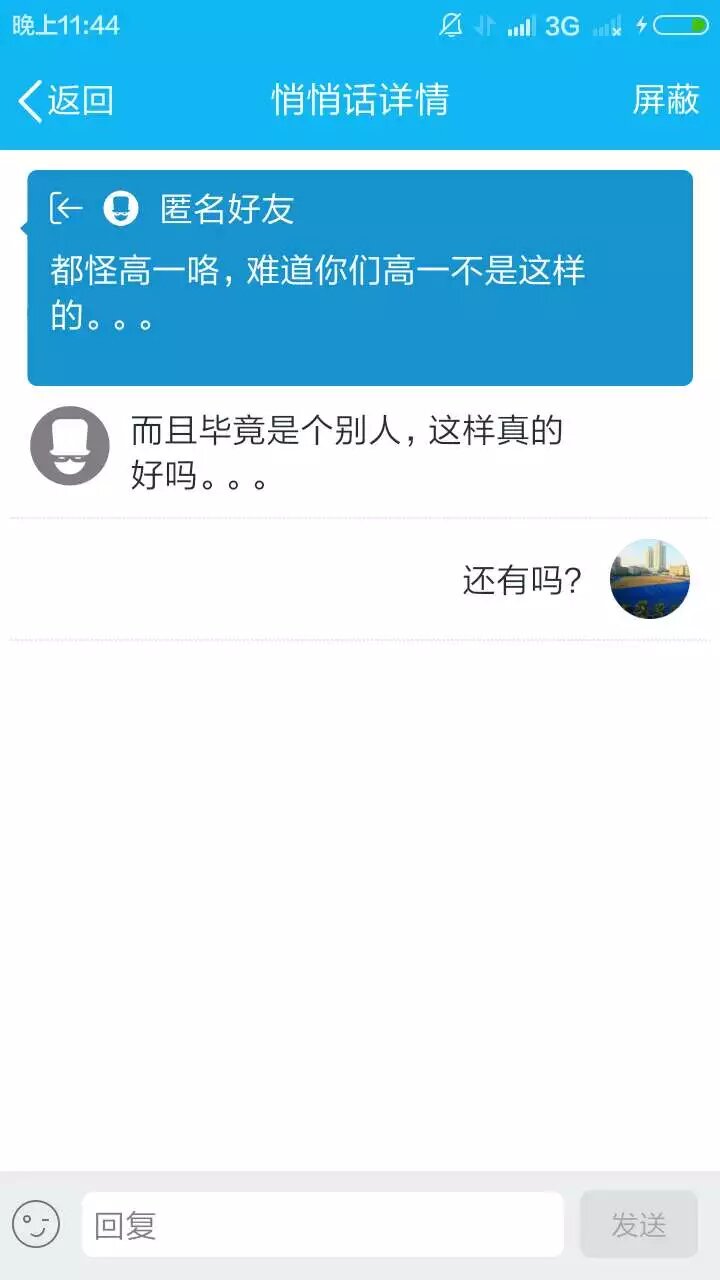Focus the 回复 reply field
This screenshot has height=1280, width=720.
(322, 1224)
